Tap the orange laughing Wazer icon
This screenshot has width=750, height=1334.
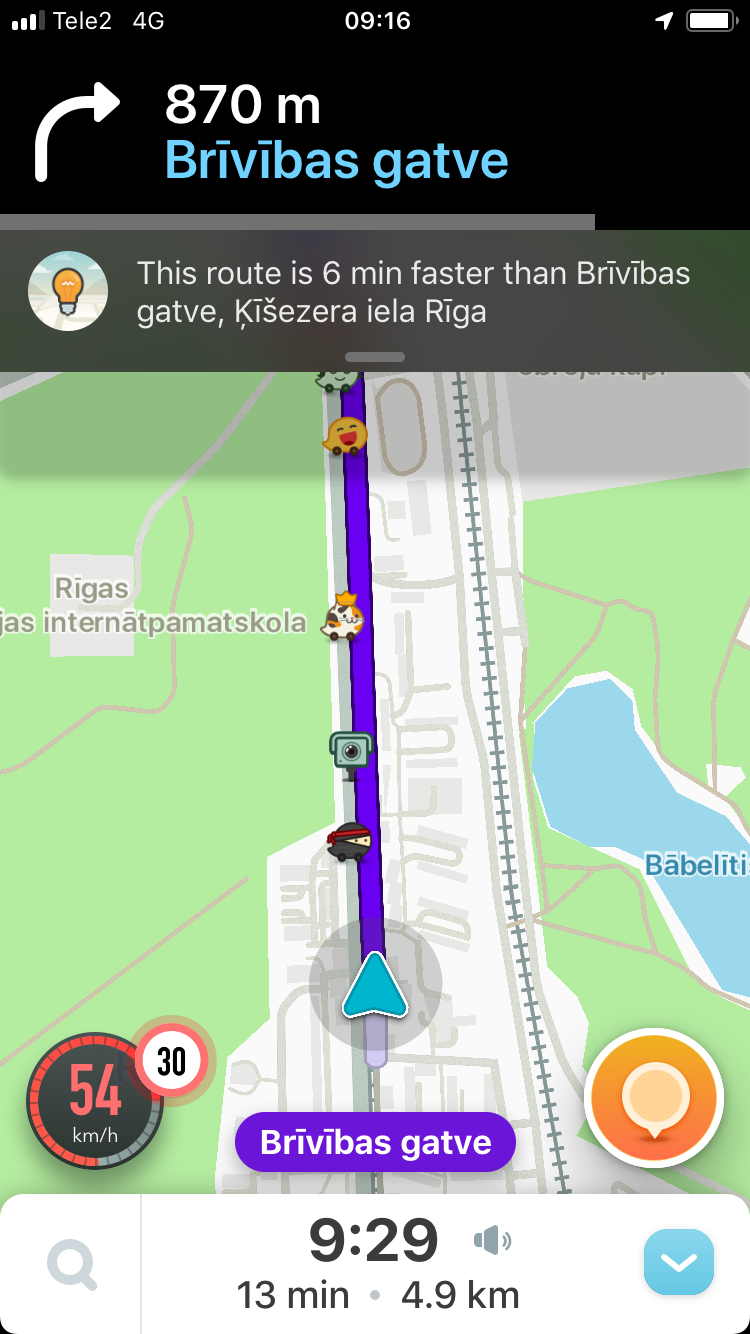coord(346,436)
